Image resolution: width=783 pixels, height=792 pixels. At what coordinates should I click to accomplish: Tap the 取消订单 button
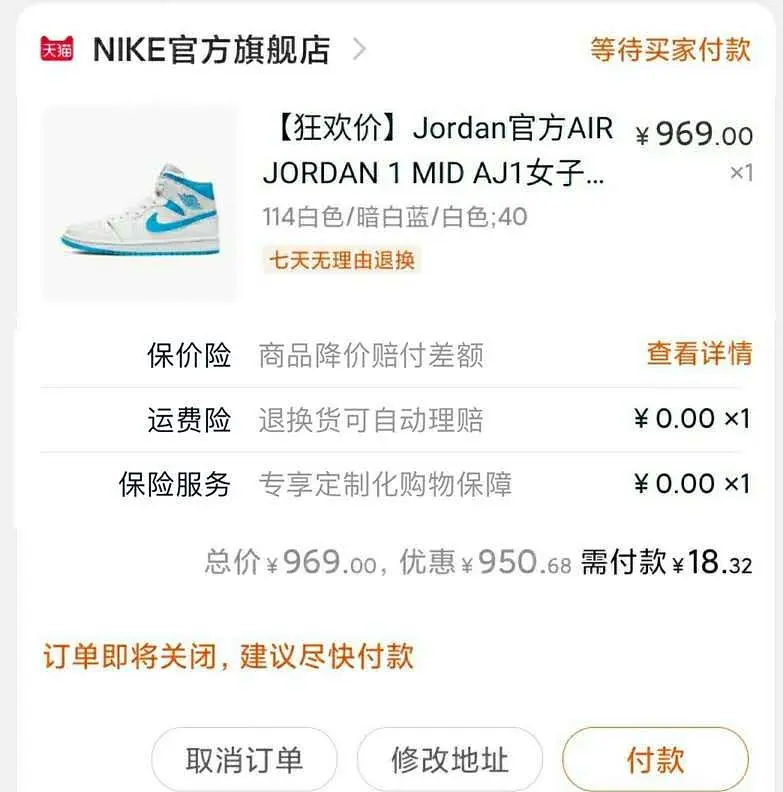tap(244, 760)
